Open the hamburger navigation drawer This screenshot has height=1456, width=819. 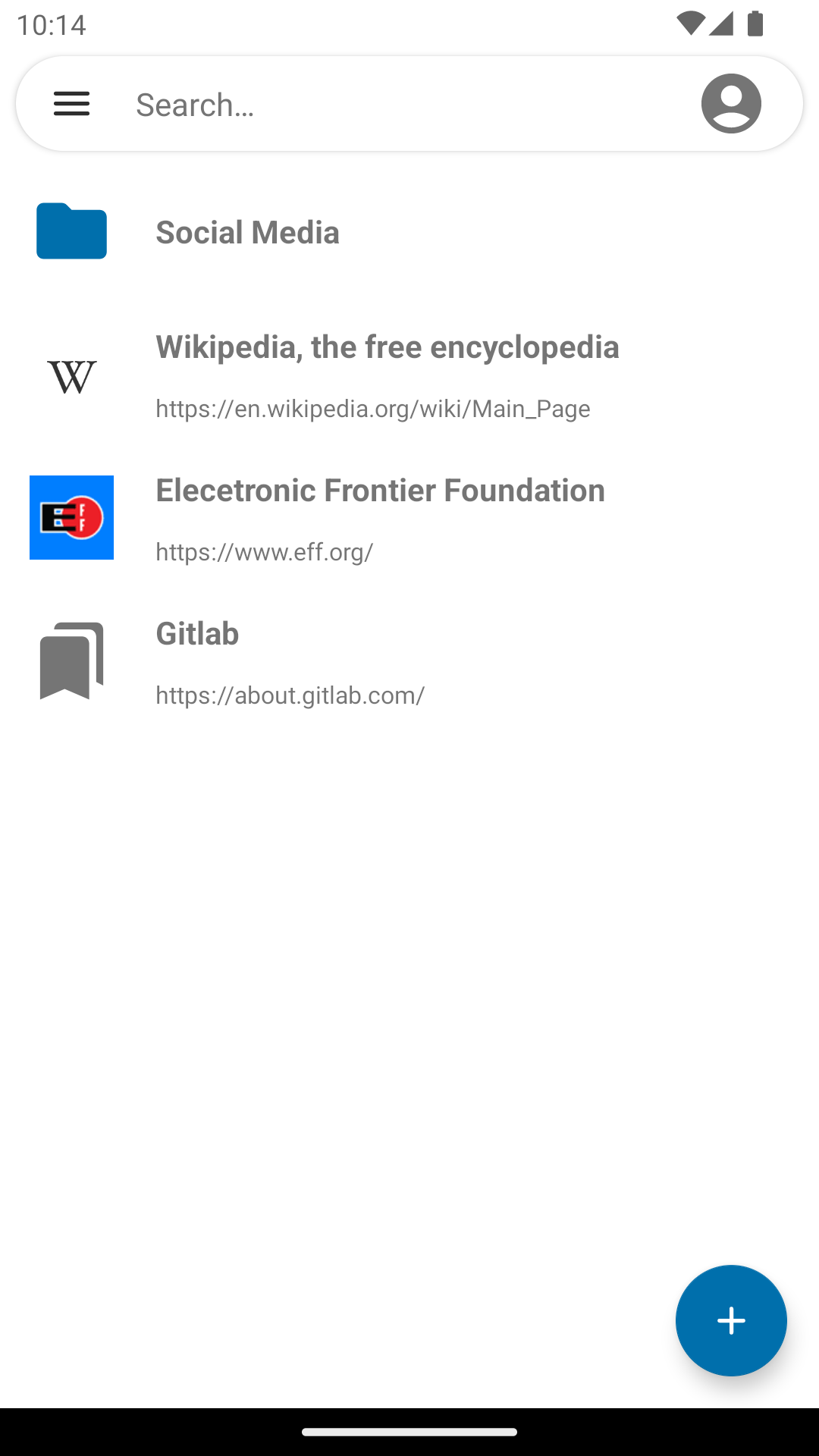72,104
